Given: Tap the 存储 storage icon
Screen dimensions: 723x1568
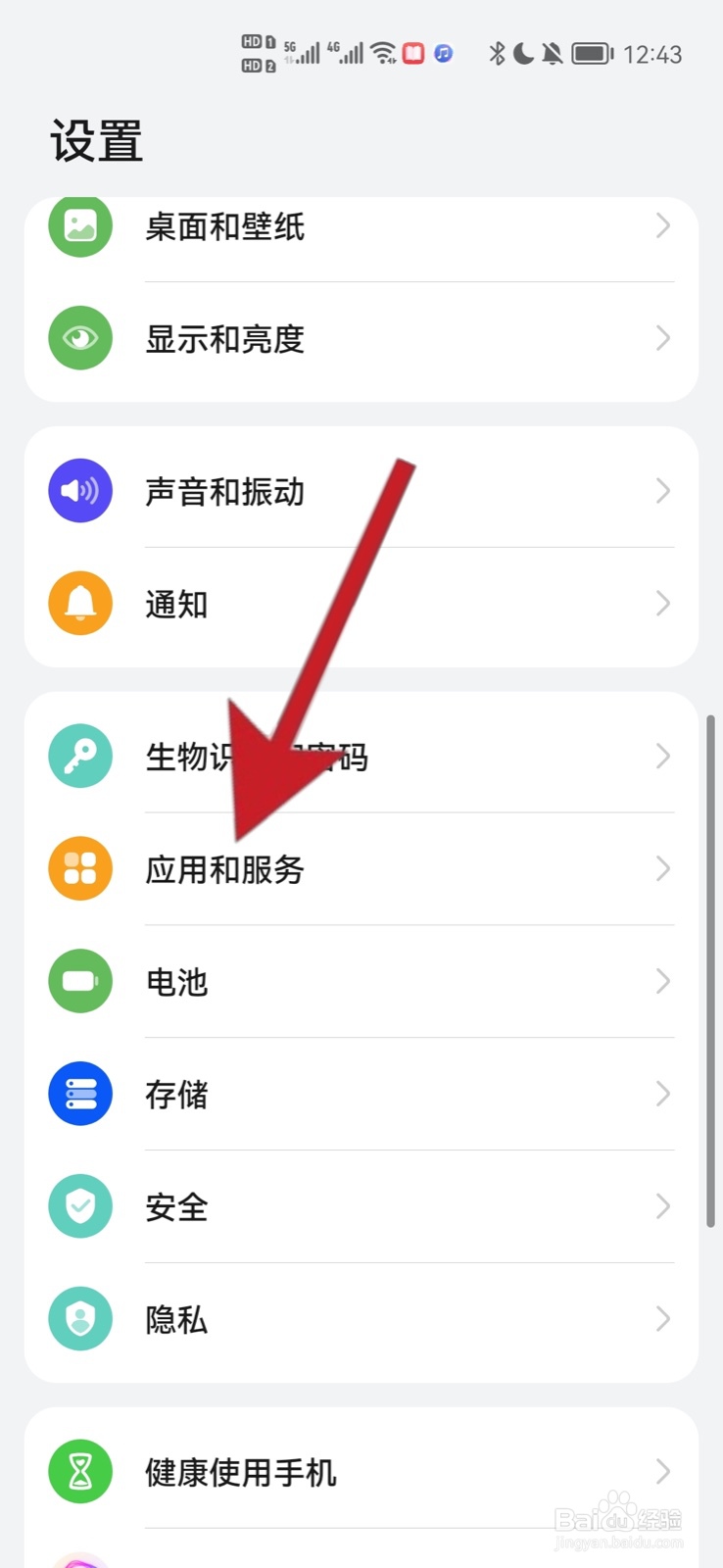Looking at the screenshot, I should coord(79,1094).
